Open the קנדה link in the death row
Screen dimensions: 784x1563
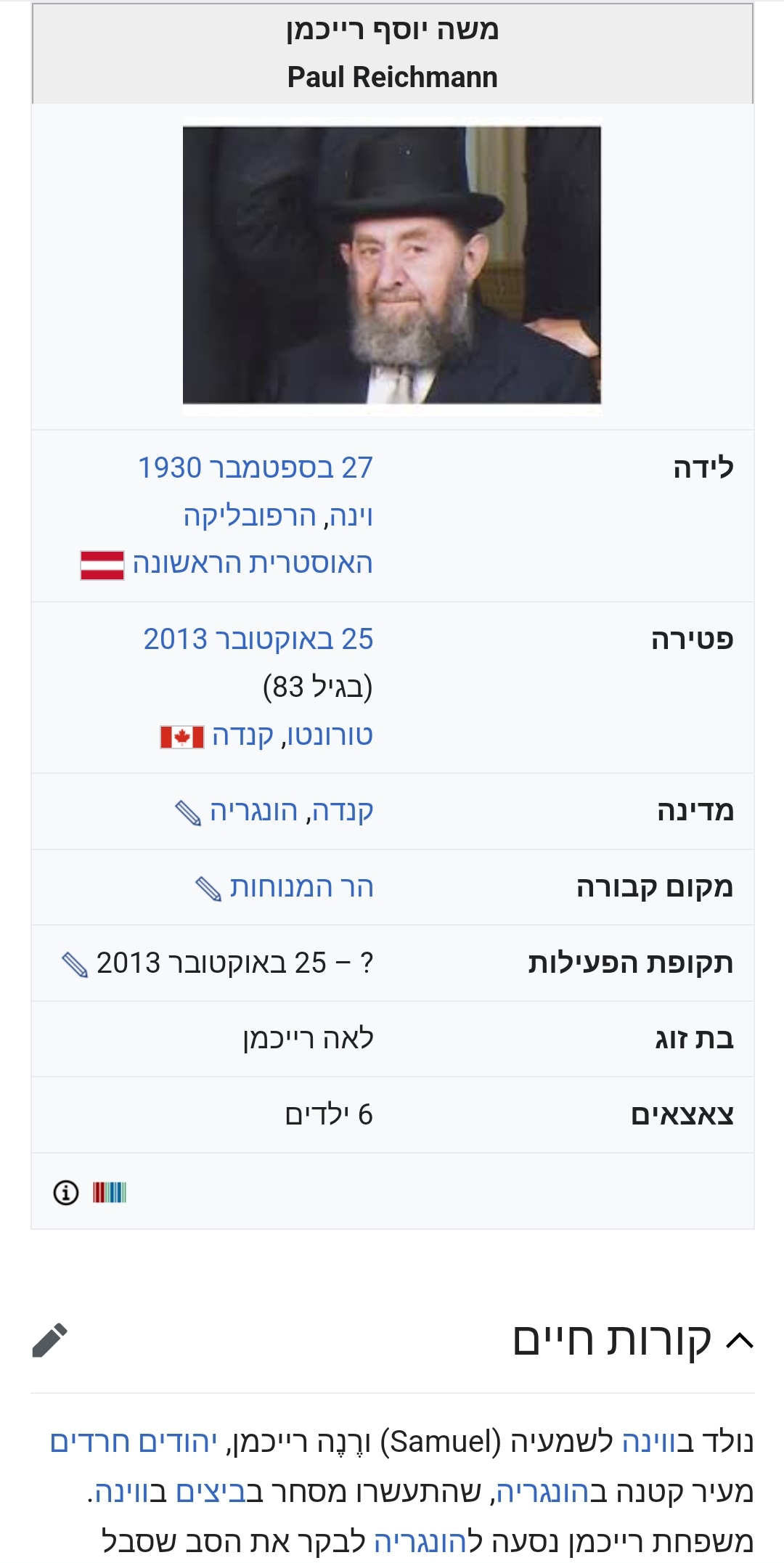[x=242, y=735]
